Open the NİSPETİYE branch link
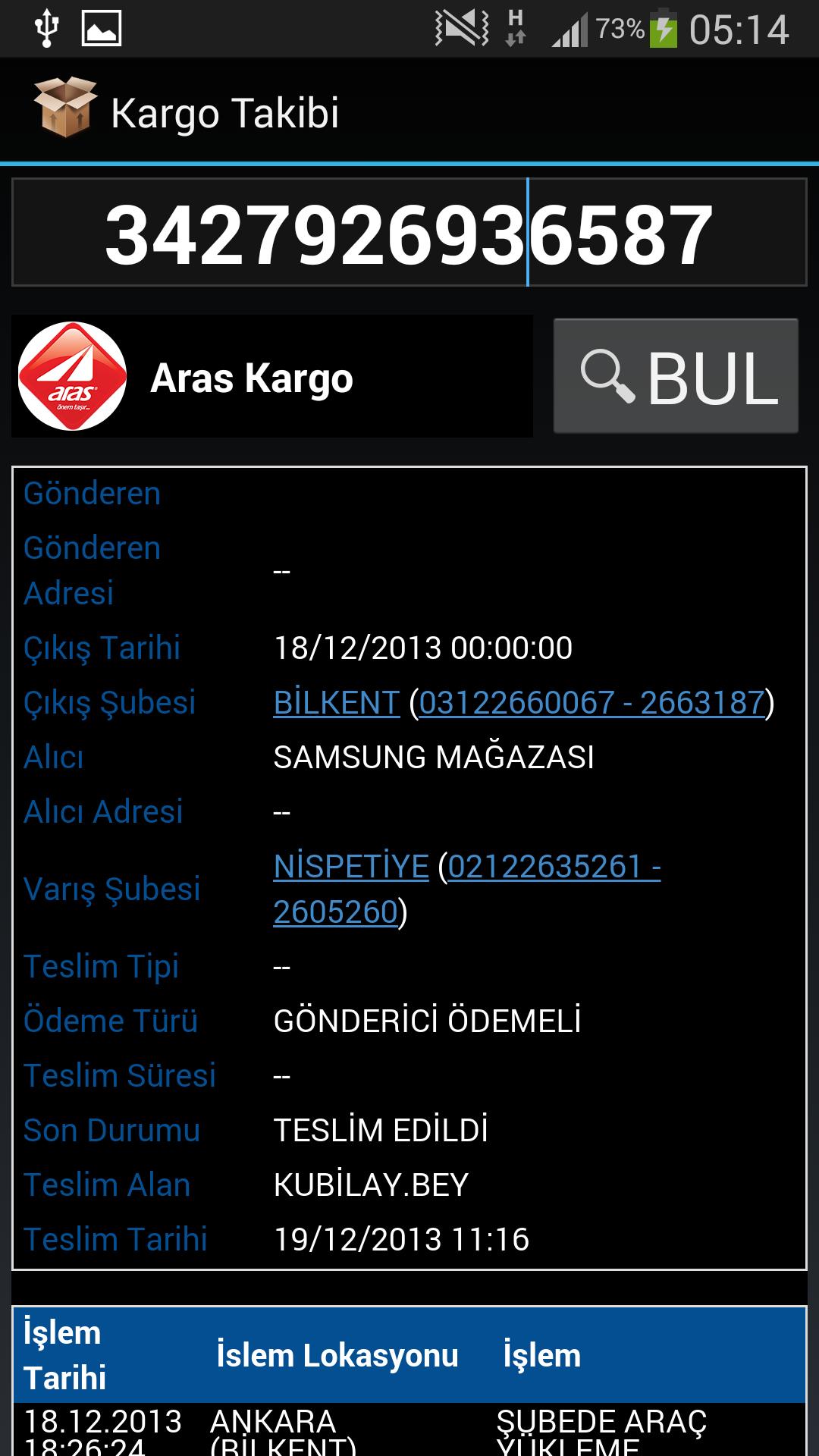 353,864
